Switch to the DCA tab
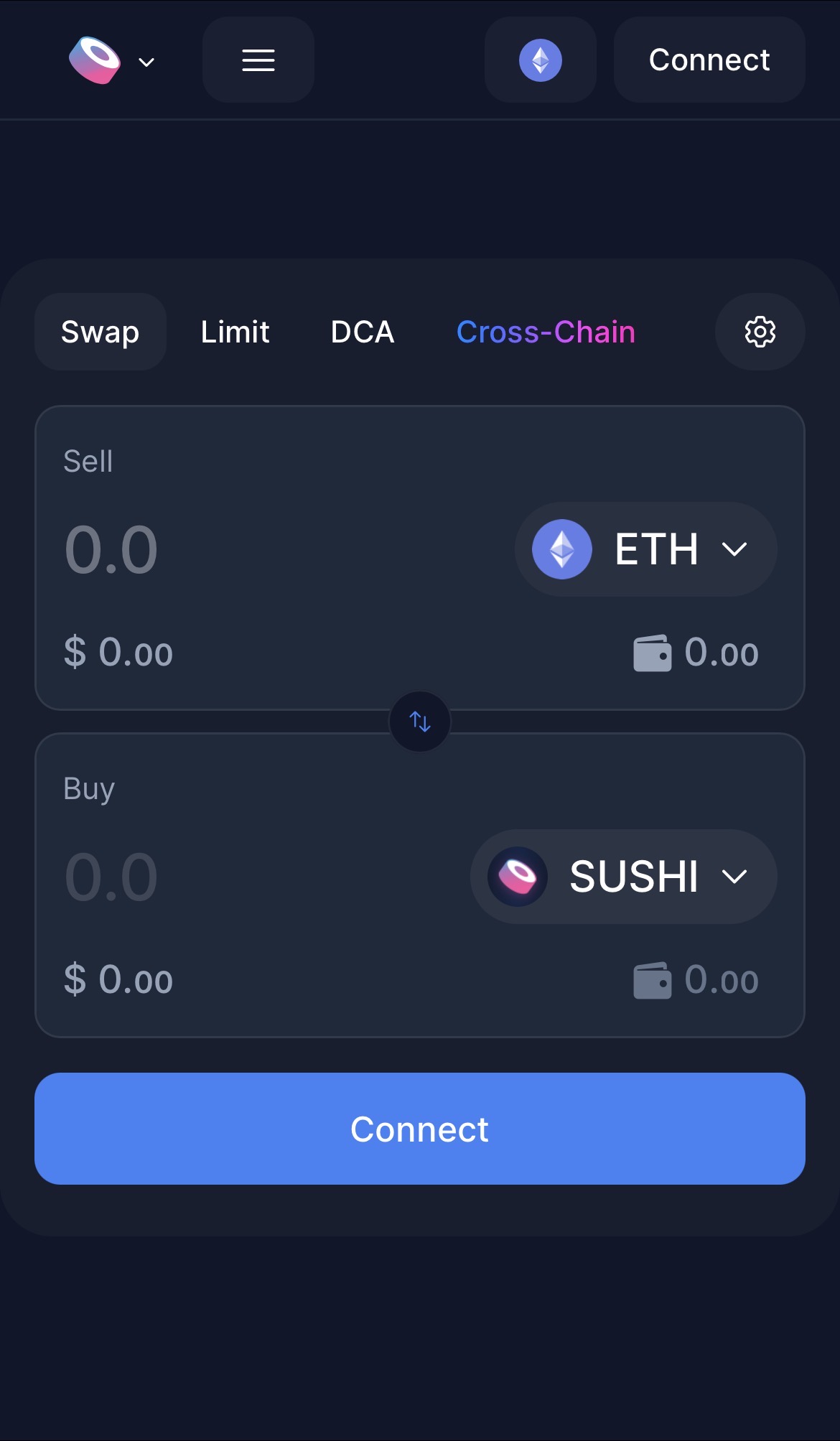Viewport: 840px width, 1441px height. (x=363, y=332)
